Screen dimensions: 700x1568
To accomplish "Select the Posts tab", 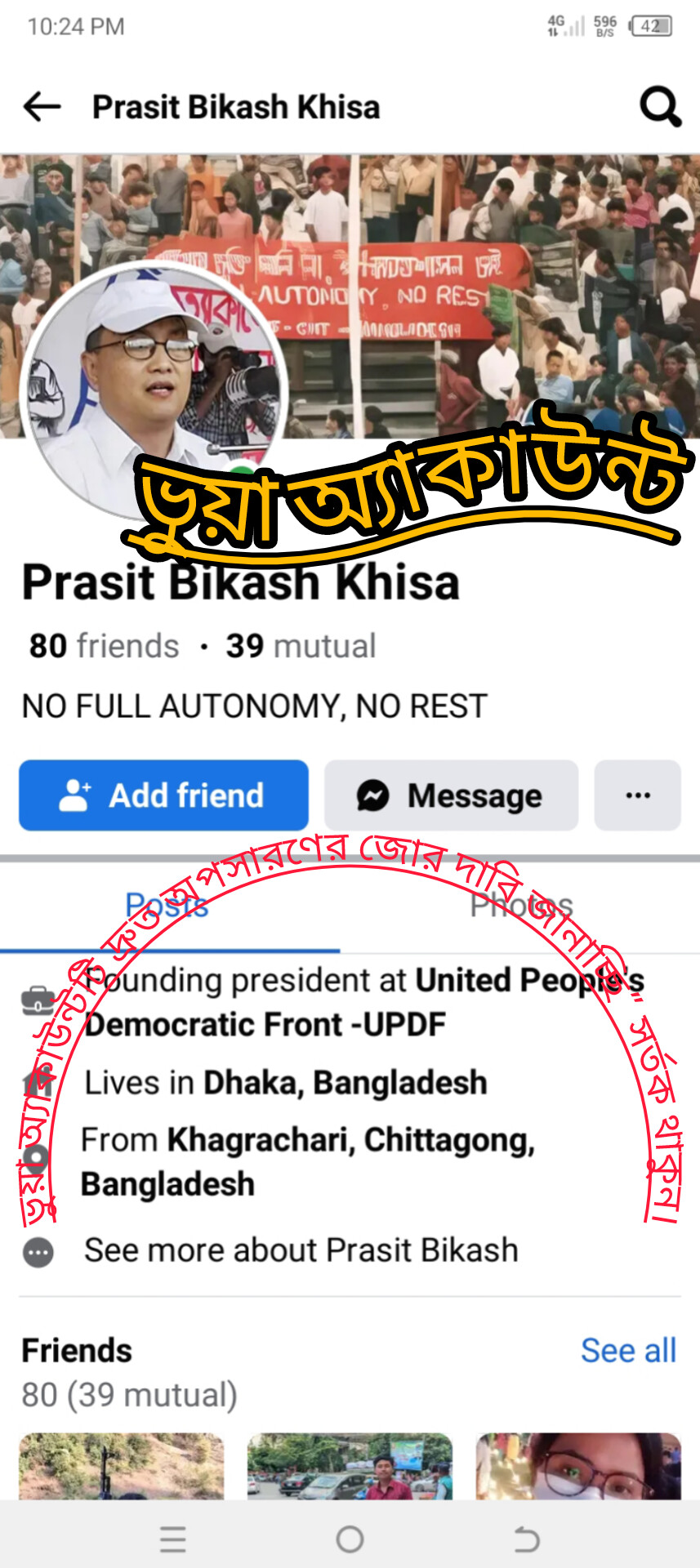I will (167, 906).
